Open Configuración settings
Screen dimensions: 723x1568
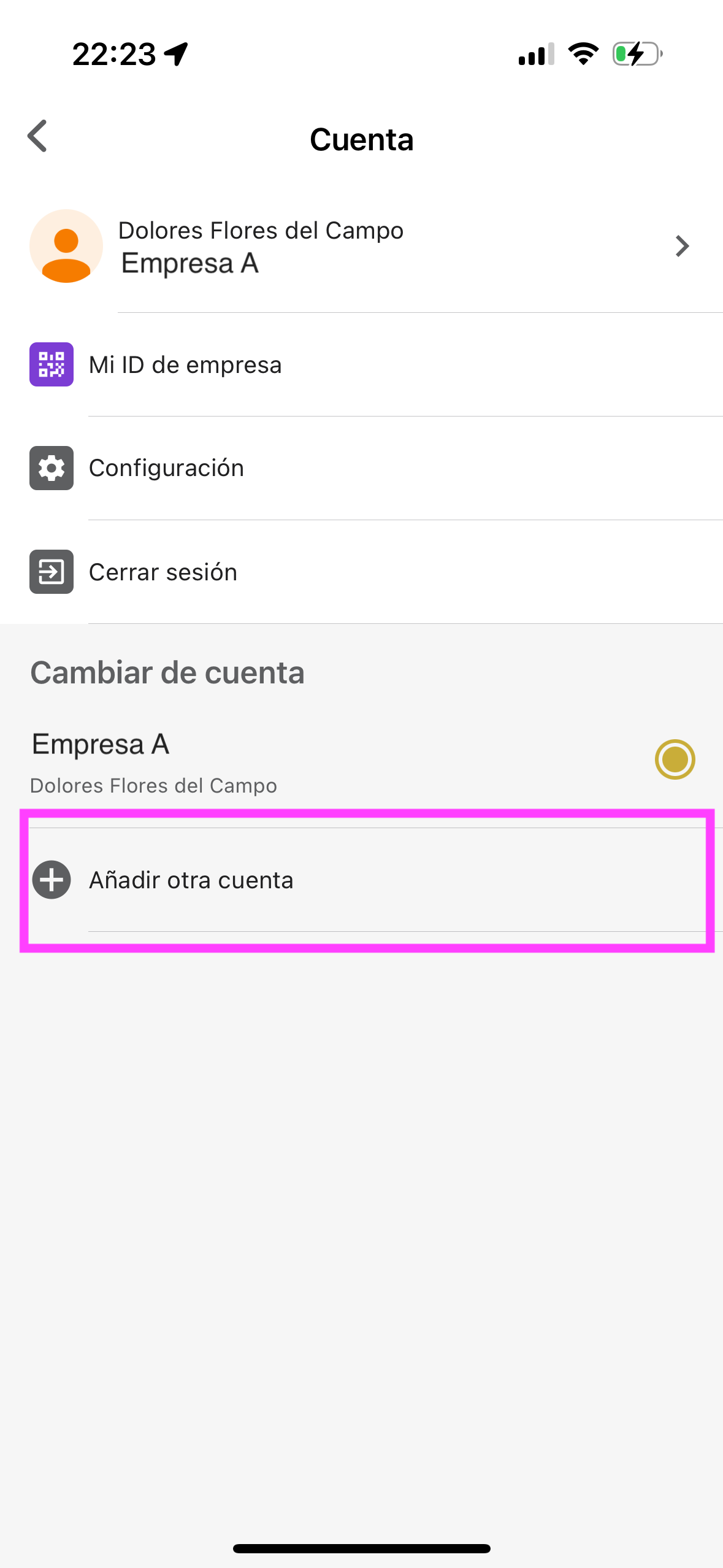[362, 468]
